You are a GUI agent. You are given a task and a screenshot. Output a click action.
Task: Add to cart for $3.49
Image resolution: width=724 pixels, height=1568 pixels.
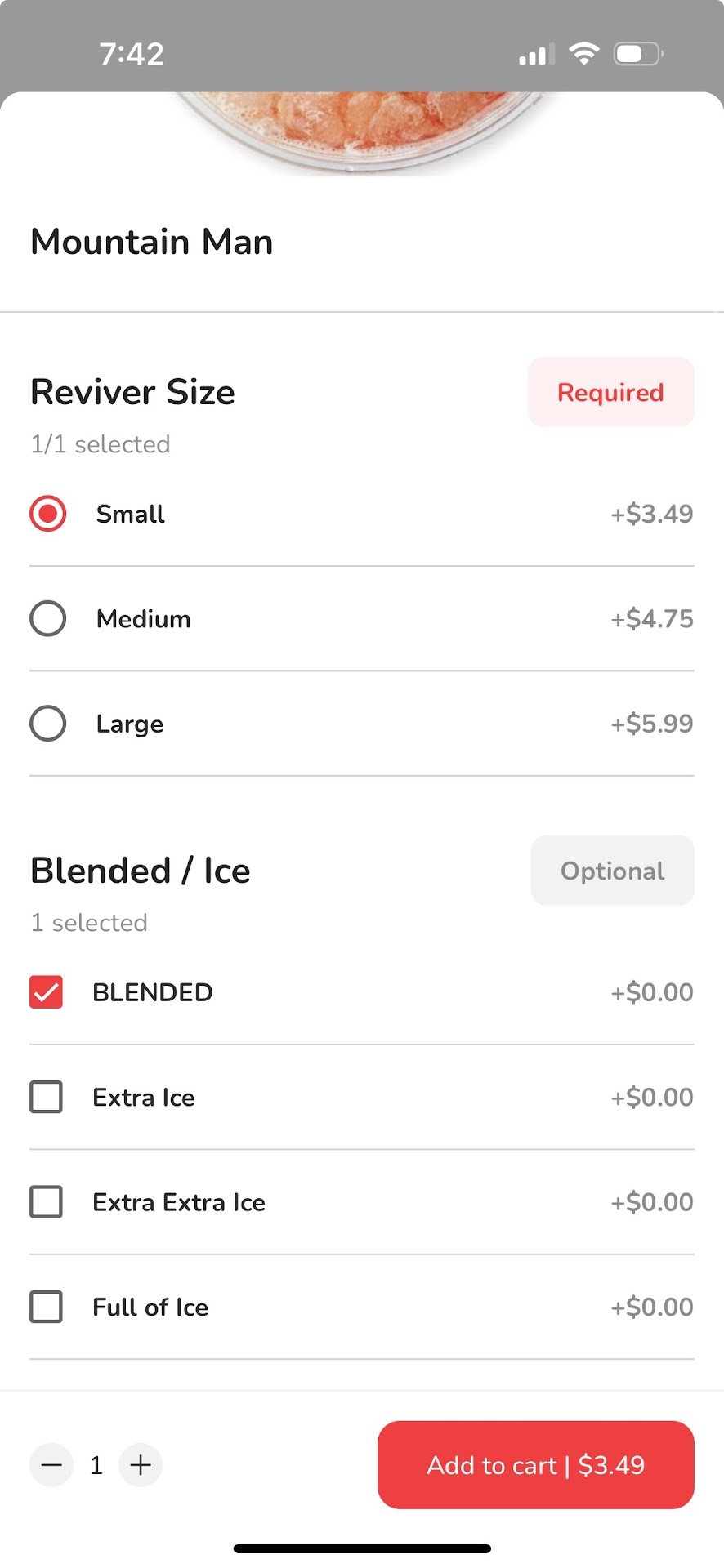click(x=535, y=1465)
